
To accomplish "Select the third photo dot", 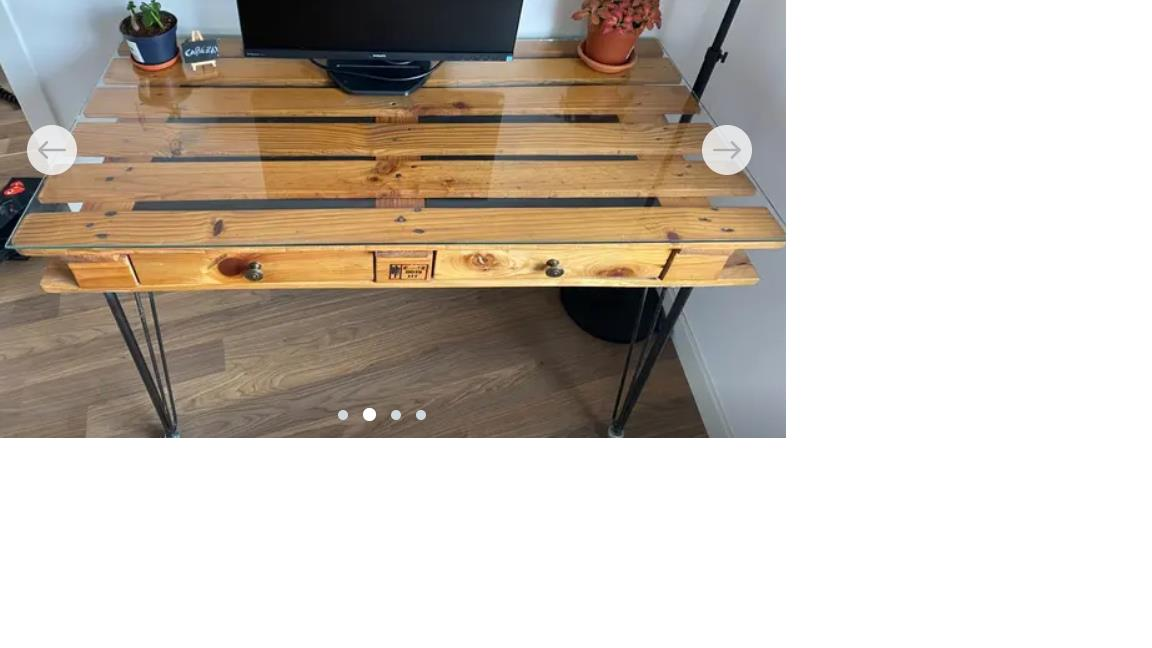I will [x=396, y=415].
